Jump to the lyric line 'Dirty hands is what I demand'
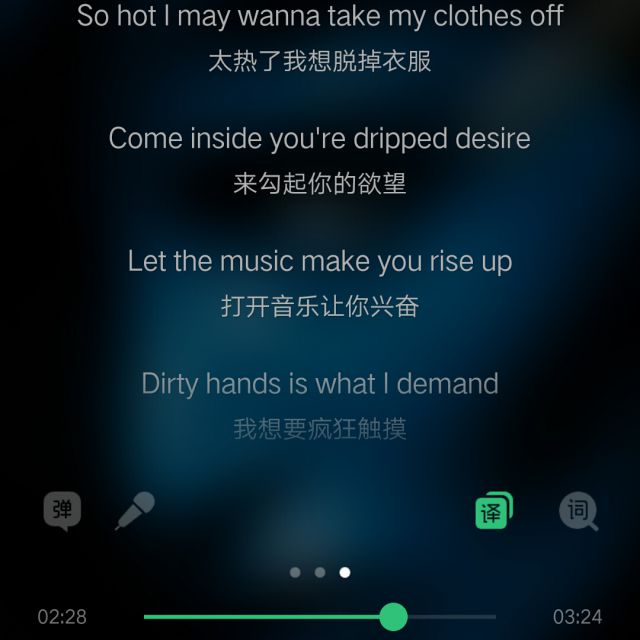Image resolution: width=640 pixels, height=640 pixels. coord(320,384)
